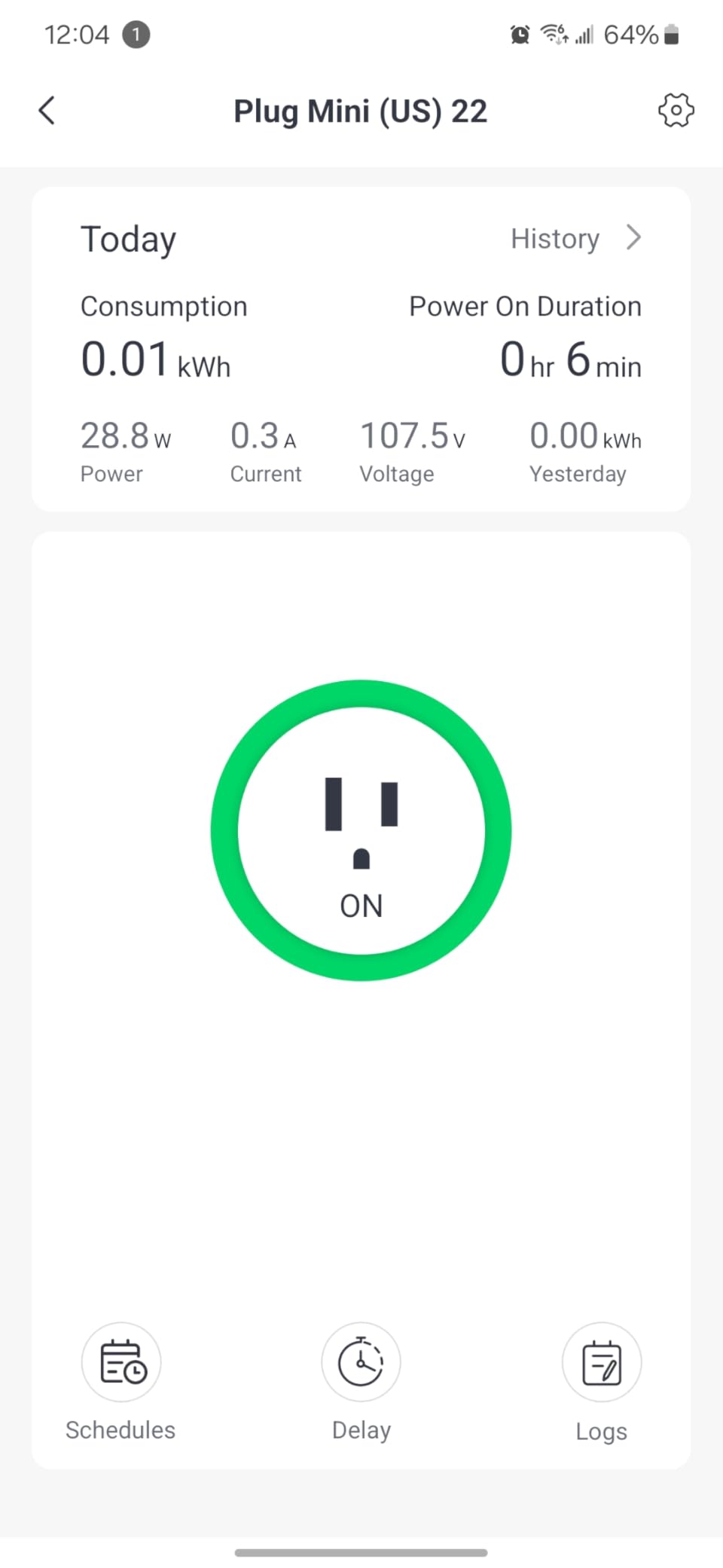The height and width of the screenshot is (1568, 723).
Task: Tap the notification badge showing 1
Action: click(x=136, y=34)
